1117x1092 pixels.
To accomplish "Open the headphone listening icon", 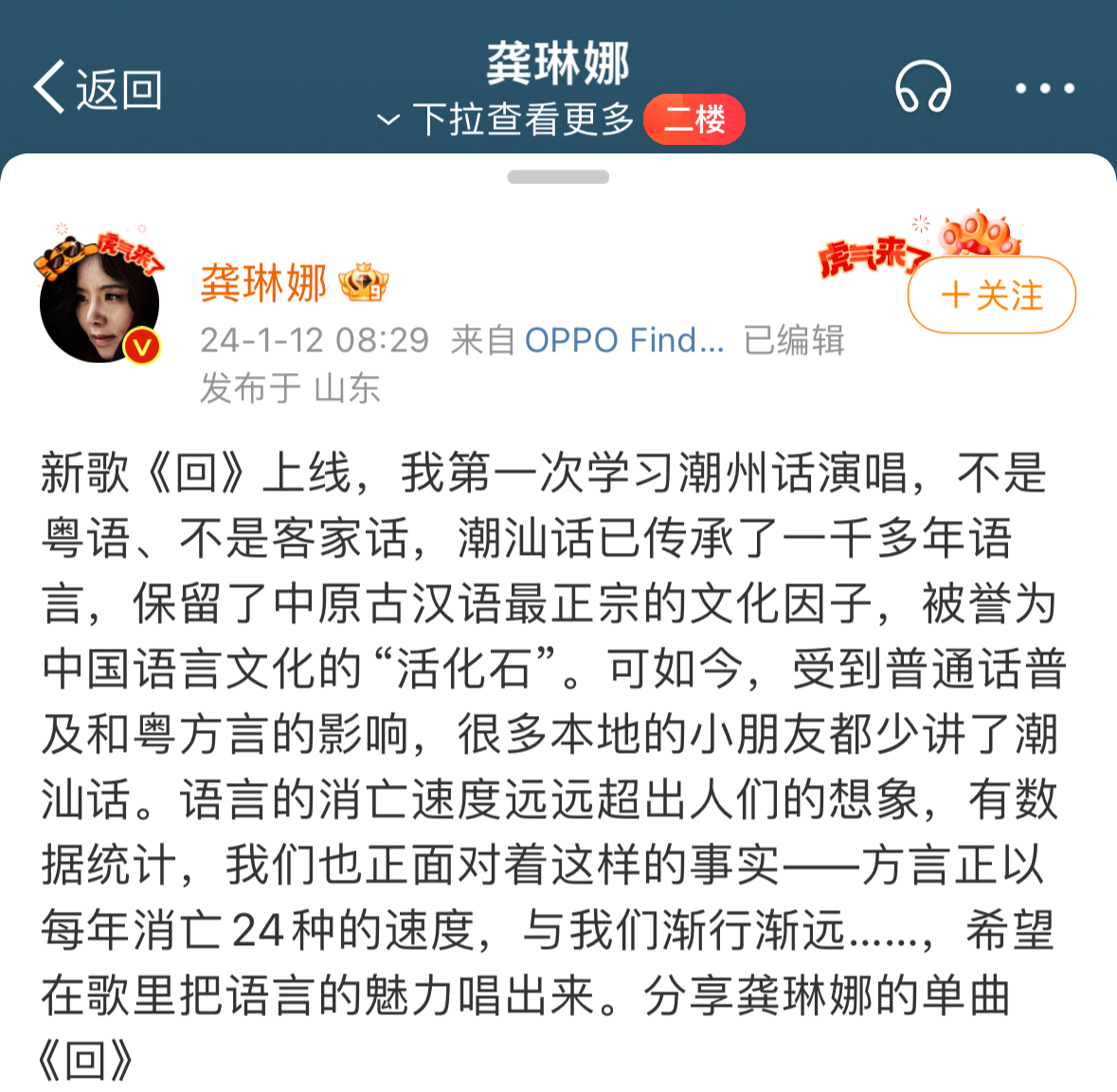I will pyautogui.click(x=923, y=88).
